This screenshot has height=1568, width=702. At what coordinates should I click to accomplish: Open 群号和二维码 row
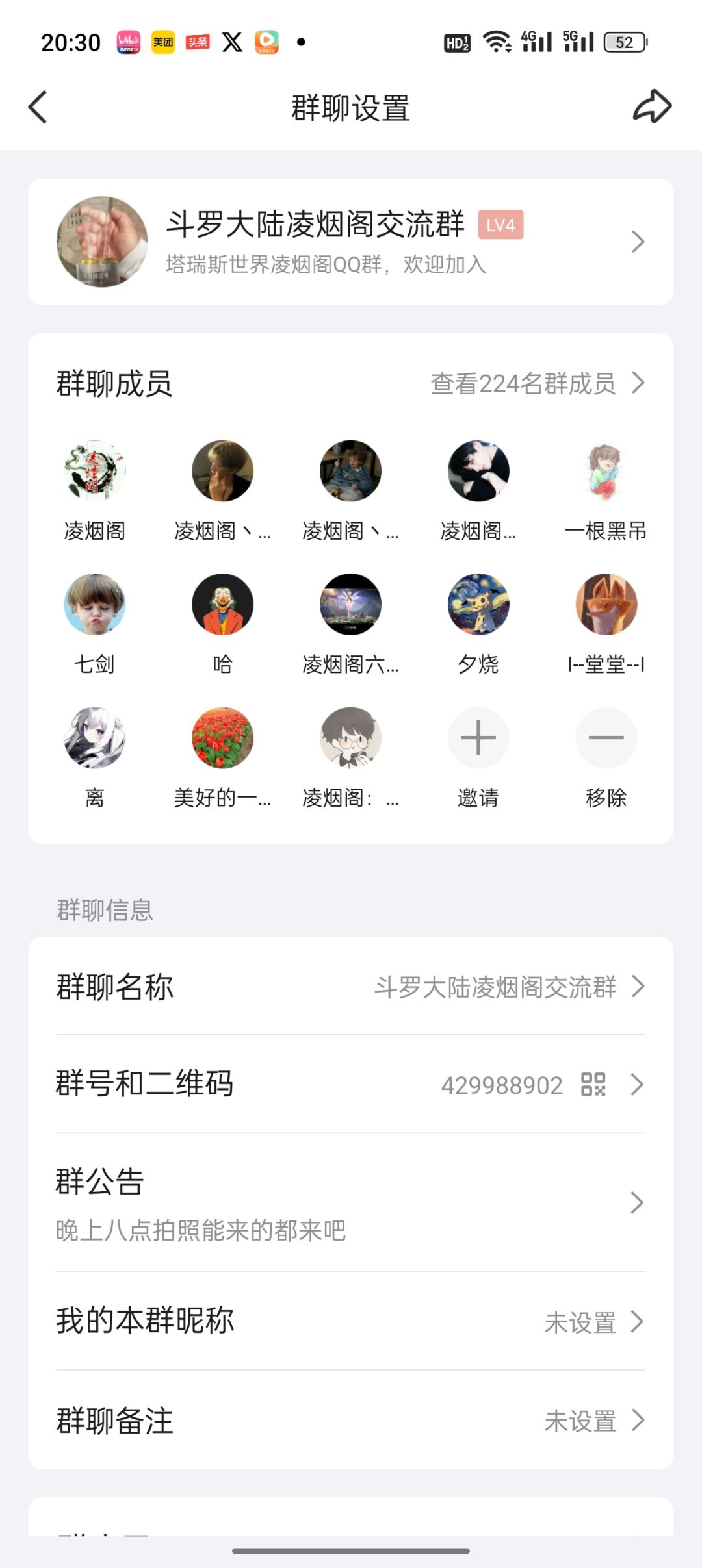(351, 1084)
